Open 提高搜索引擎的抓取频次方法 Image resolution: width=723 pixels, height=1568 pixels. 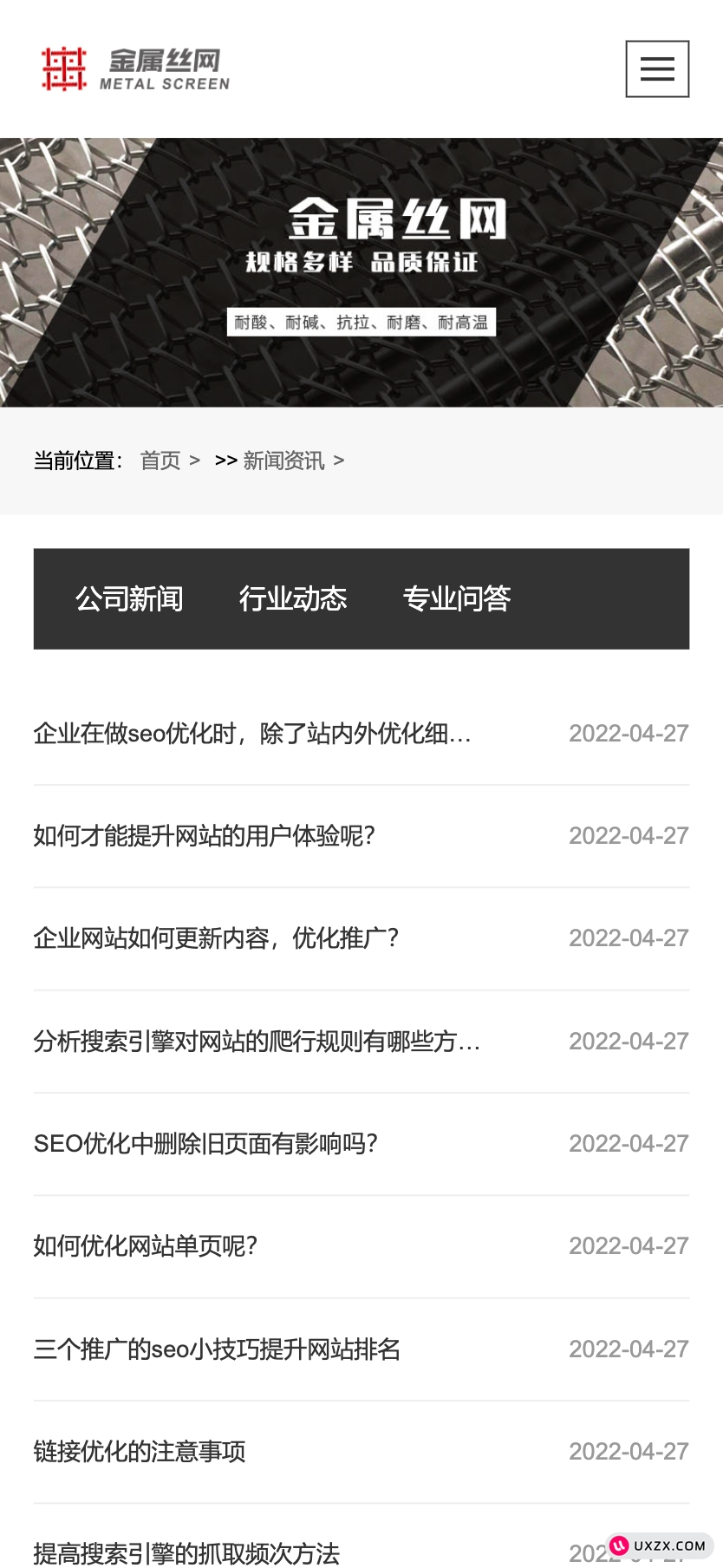click(186, 1553)
